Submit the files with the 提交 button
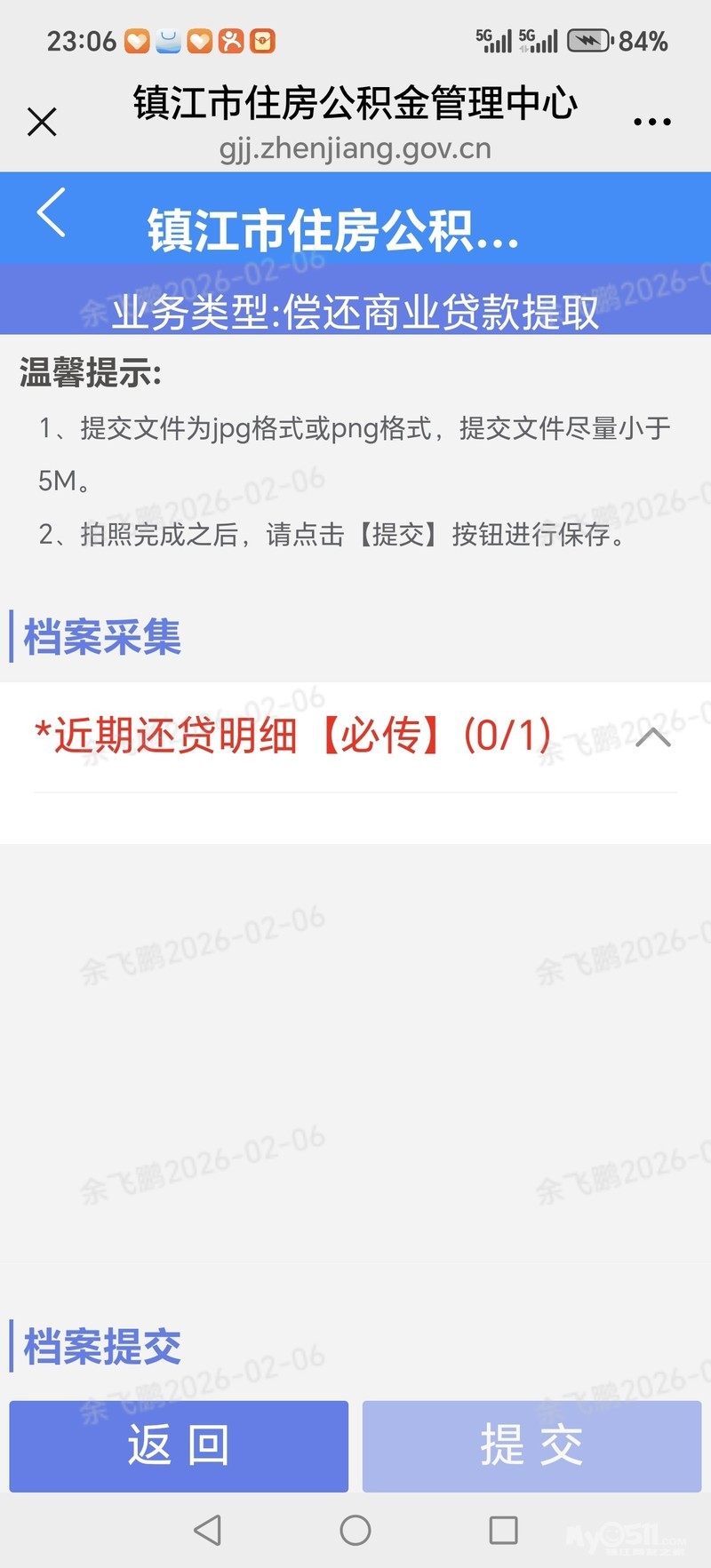Image resolution: width=711 pixels, height=1568 pixels. point(531,1445)
